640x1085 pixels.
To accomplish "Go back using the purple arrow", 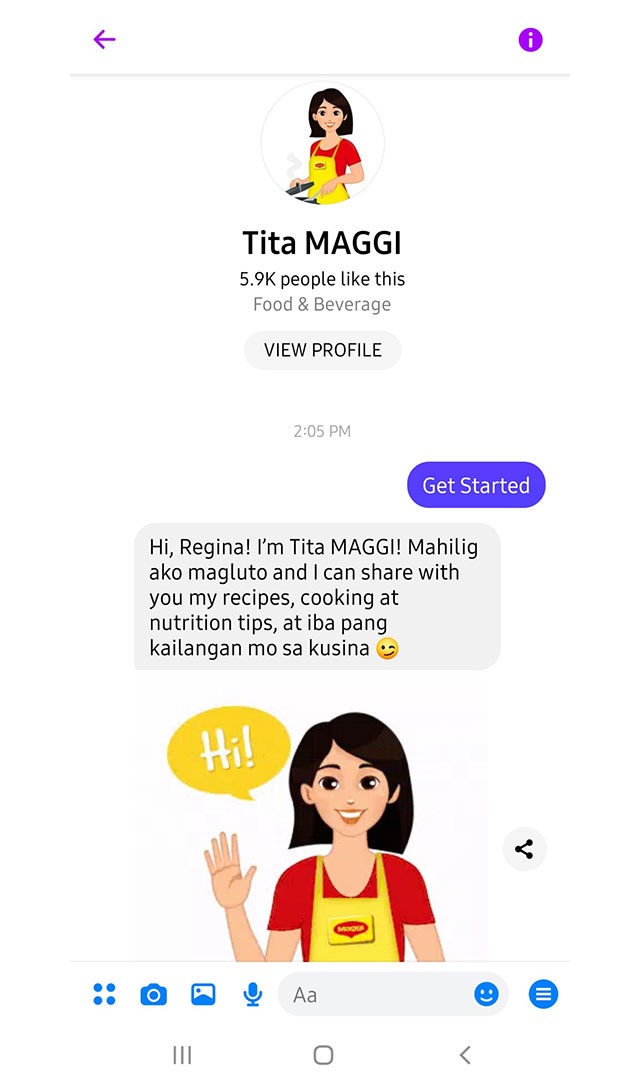I will (104, 39).
